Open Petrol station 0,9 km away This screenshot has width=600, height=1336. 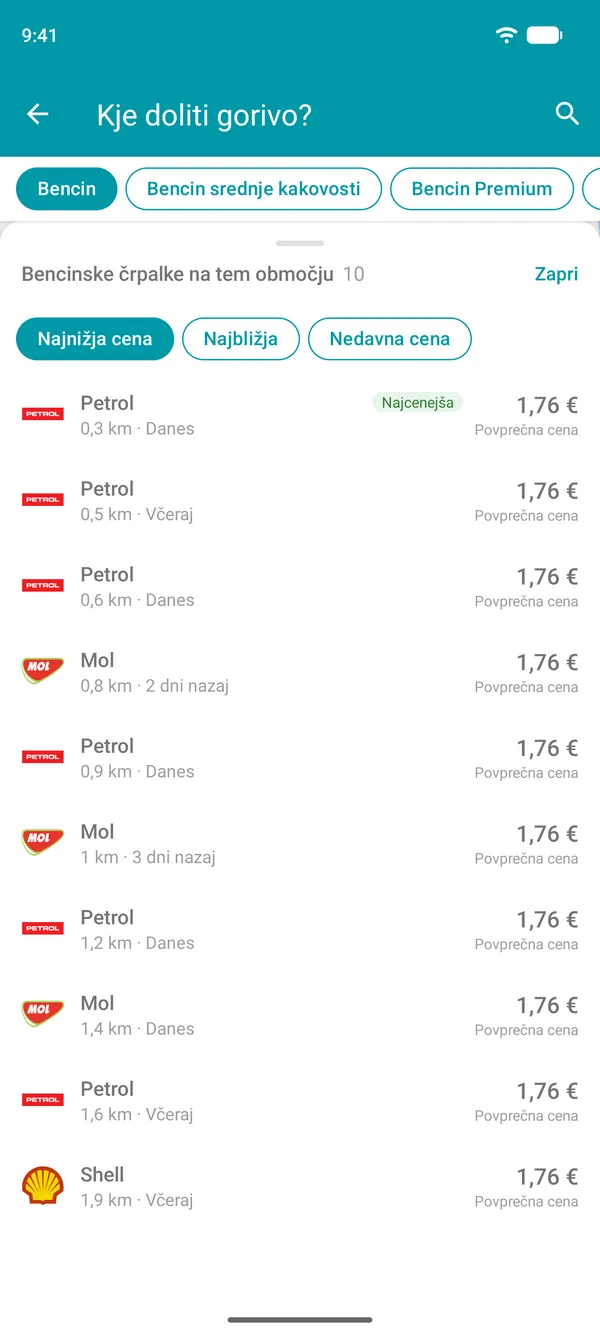(x=300, y=758)
